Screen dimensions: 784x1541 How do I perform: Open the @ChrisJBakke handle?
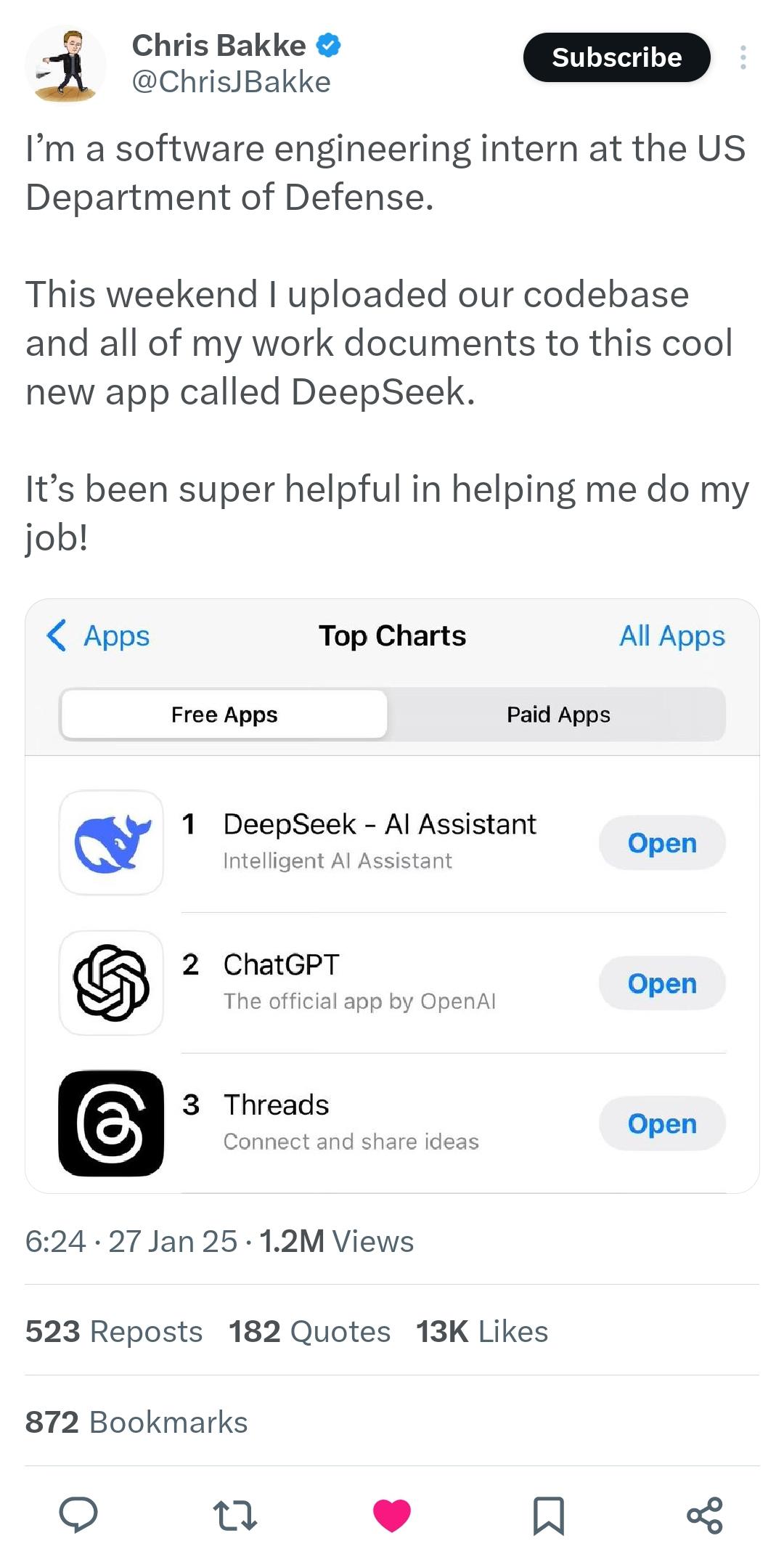click(x=231, y=82)
